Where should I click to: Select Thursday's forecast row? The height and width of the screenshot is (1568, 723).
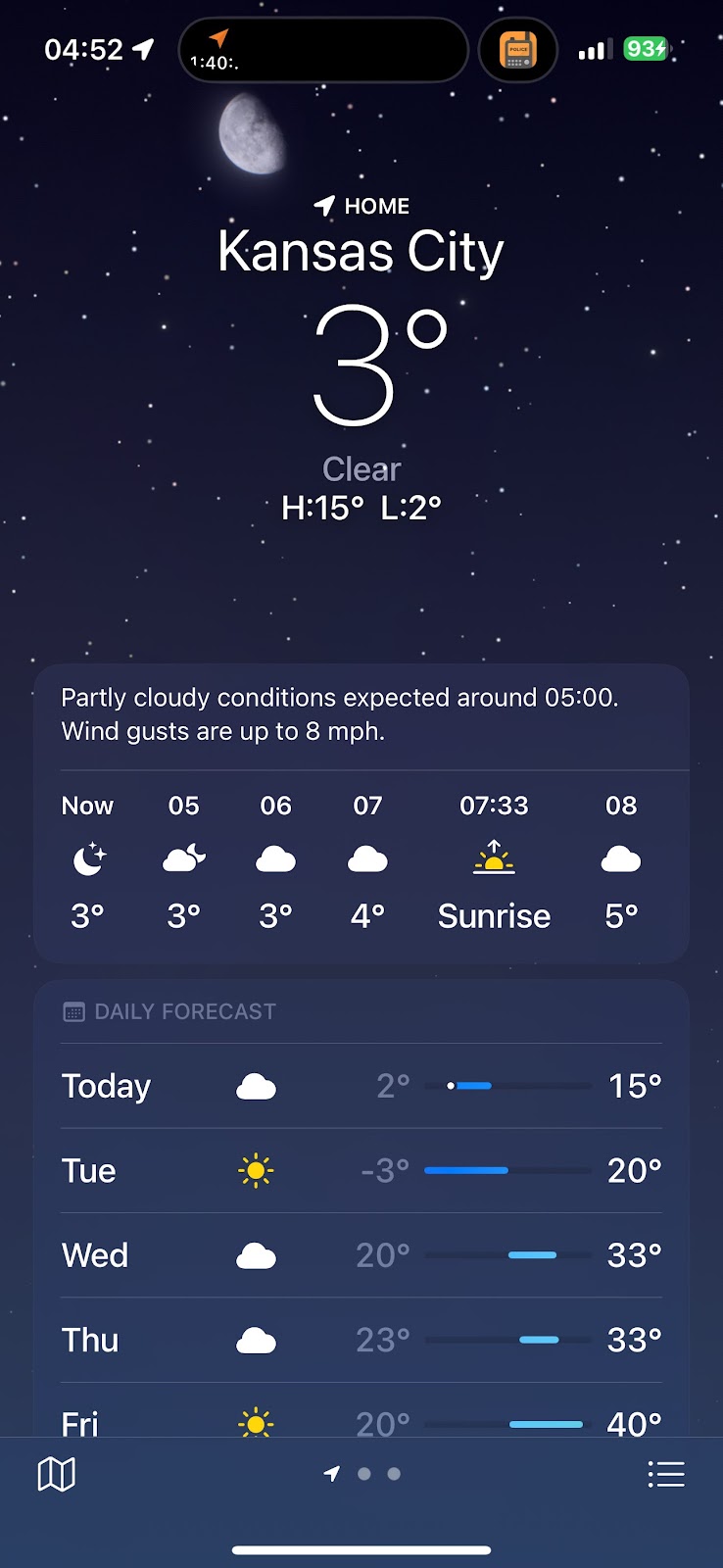pos(361,1340)
